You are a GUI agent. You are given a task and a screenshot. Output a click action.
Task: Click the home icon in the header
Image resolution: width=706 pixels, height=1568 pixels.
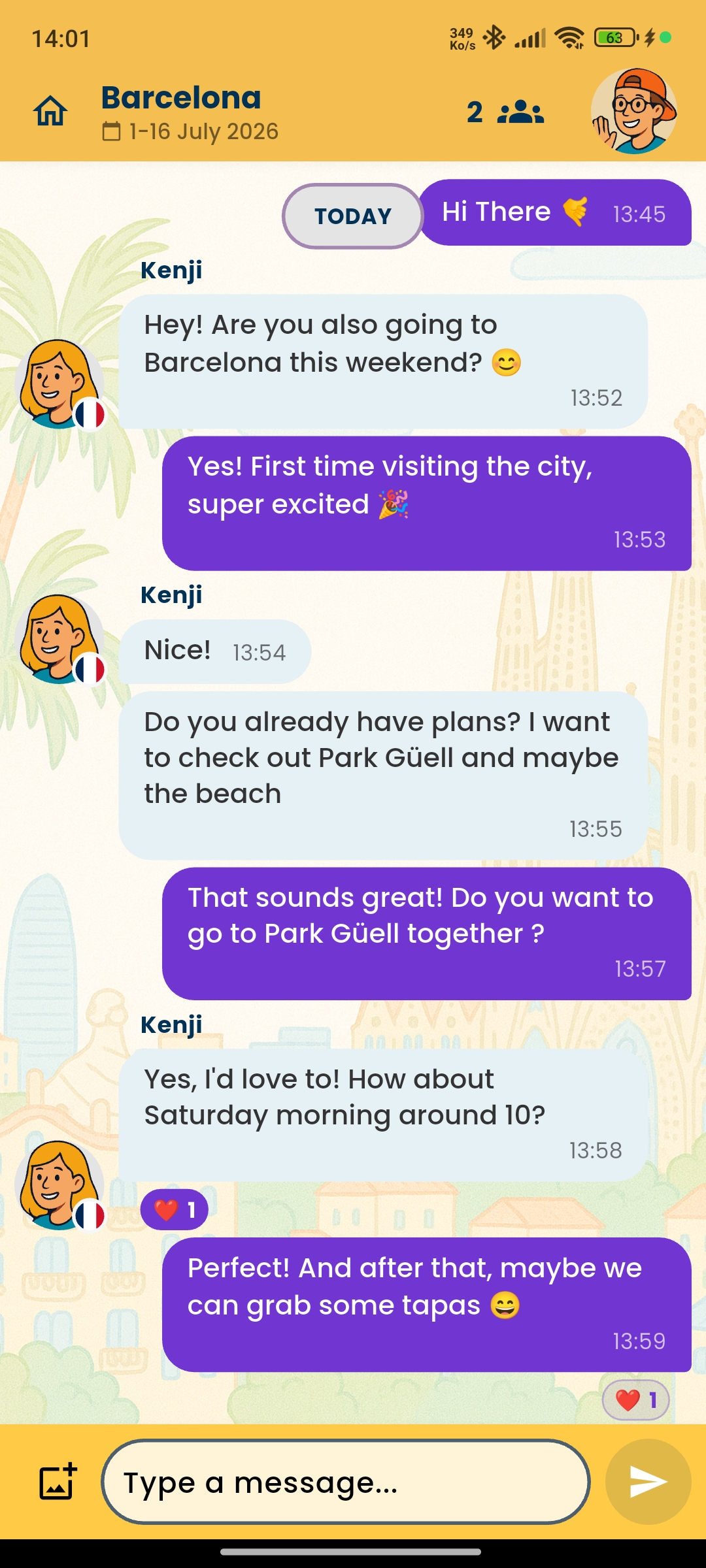pyautogui.click(x=52, y=110)
